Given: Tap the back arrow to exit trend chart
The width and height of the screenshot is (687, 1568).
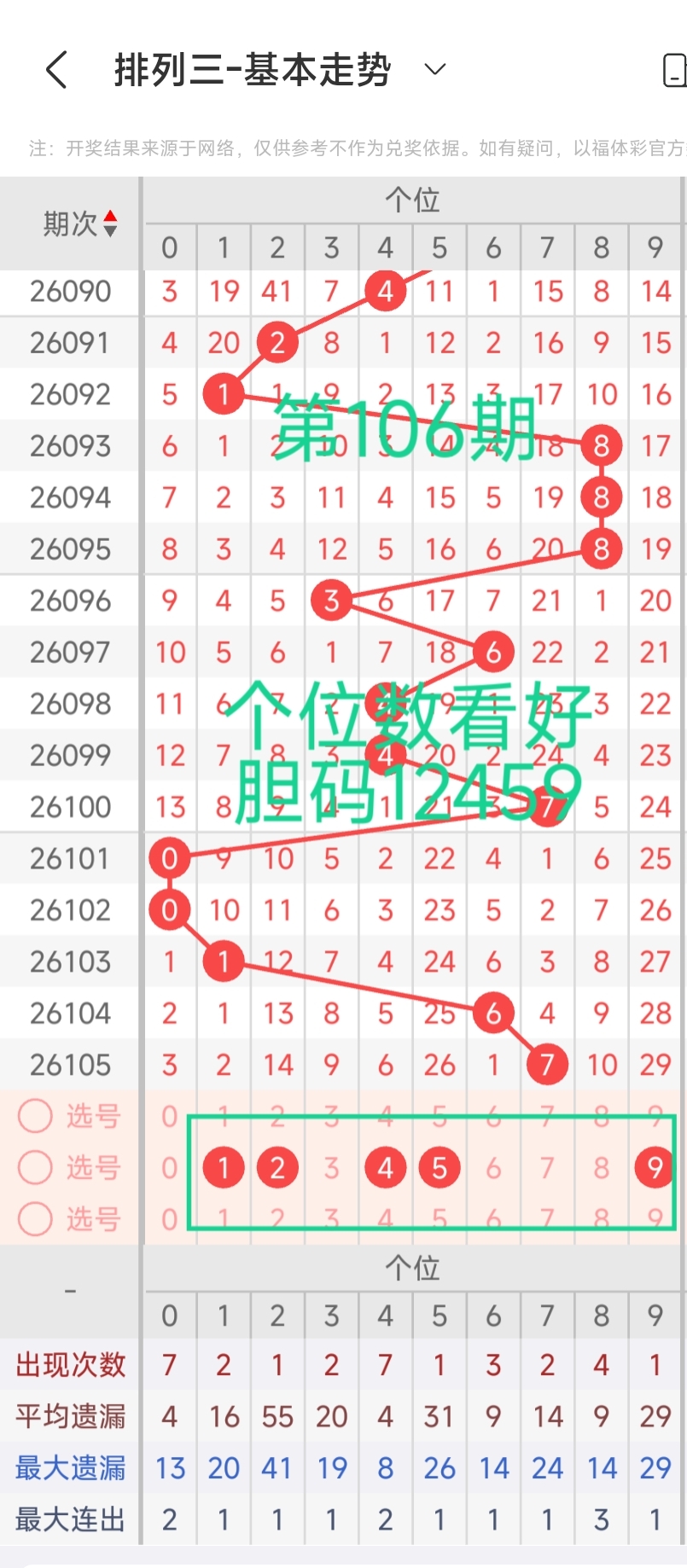Looking at the screenshot, I should (x=56, y=71).
